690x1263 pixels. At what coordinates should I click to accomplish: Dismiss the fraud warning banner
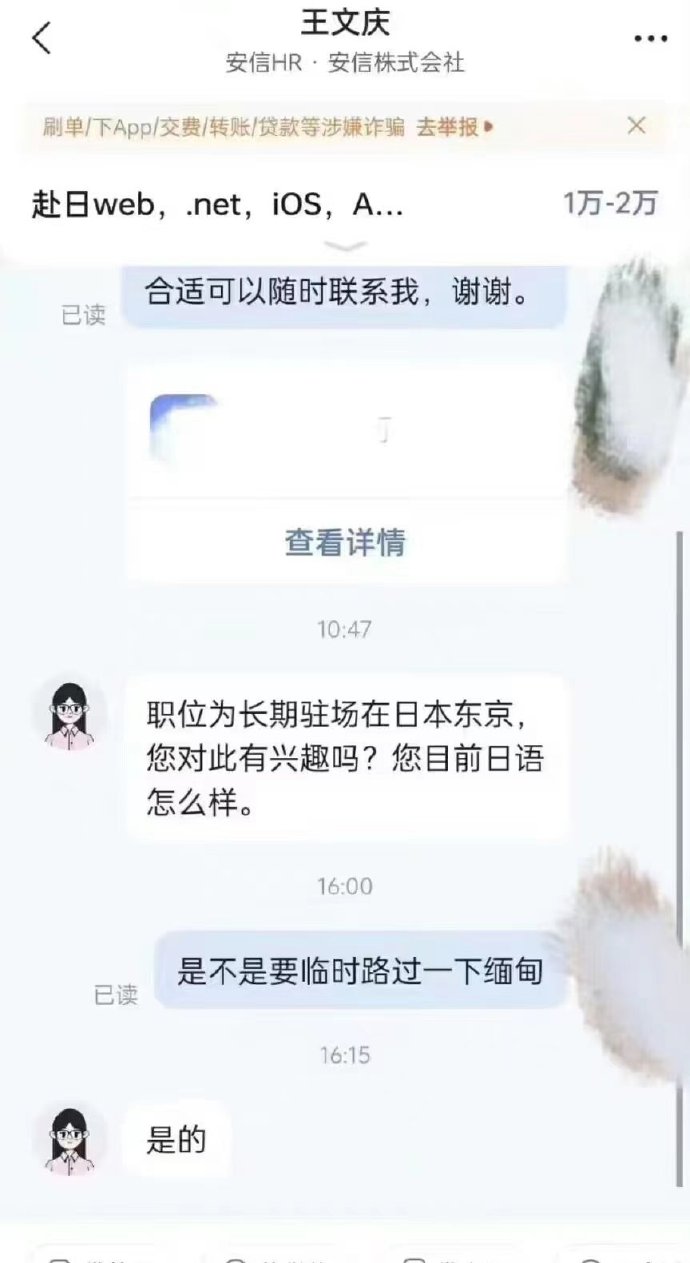point(636,126)
